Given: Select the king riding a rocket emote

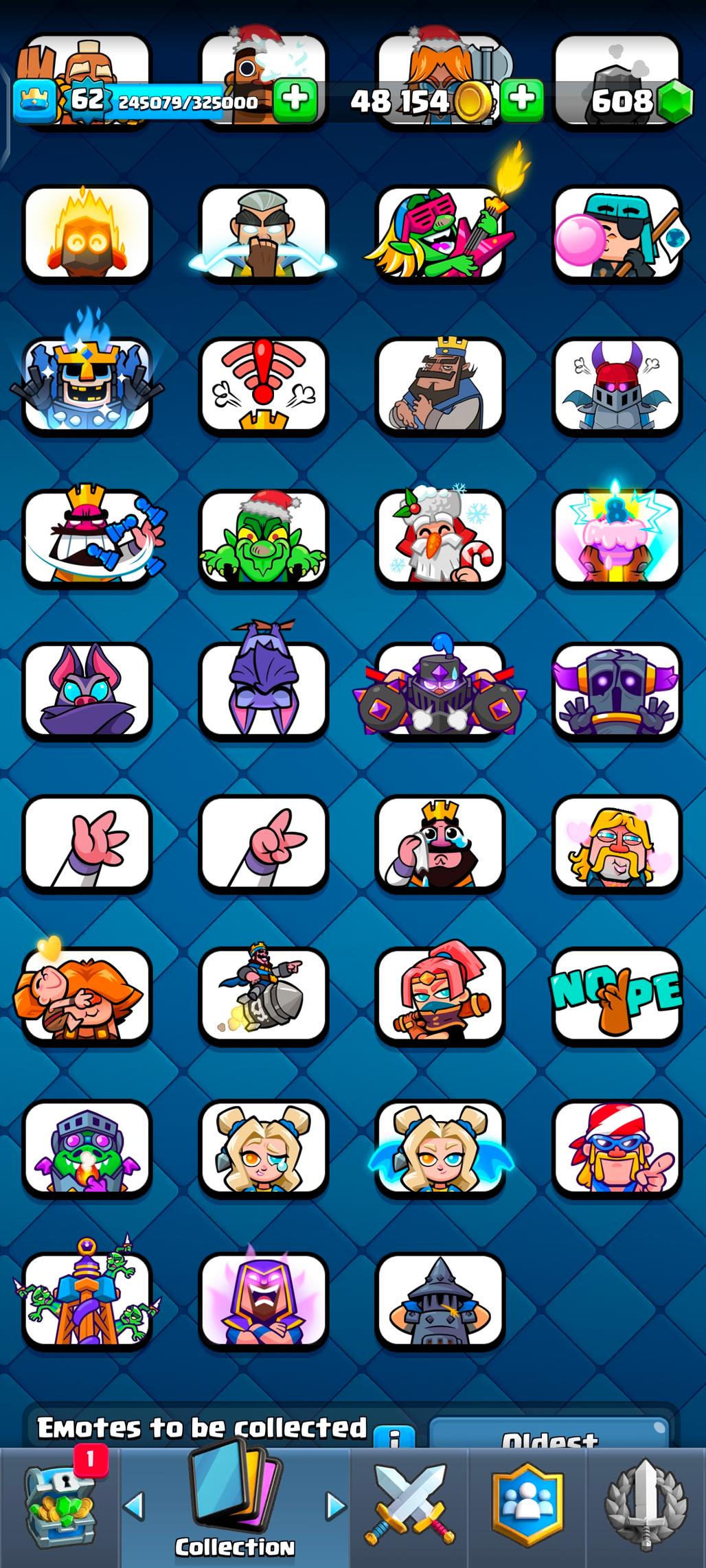Looking at the screenshot, I should (x=264, y=995).
